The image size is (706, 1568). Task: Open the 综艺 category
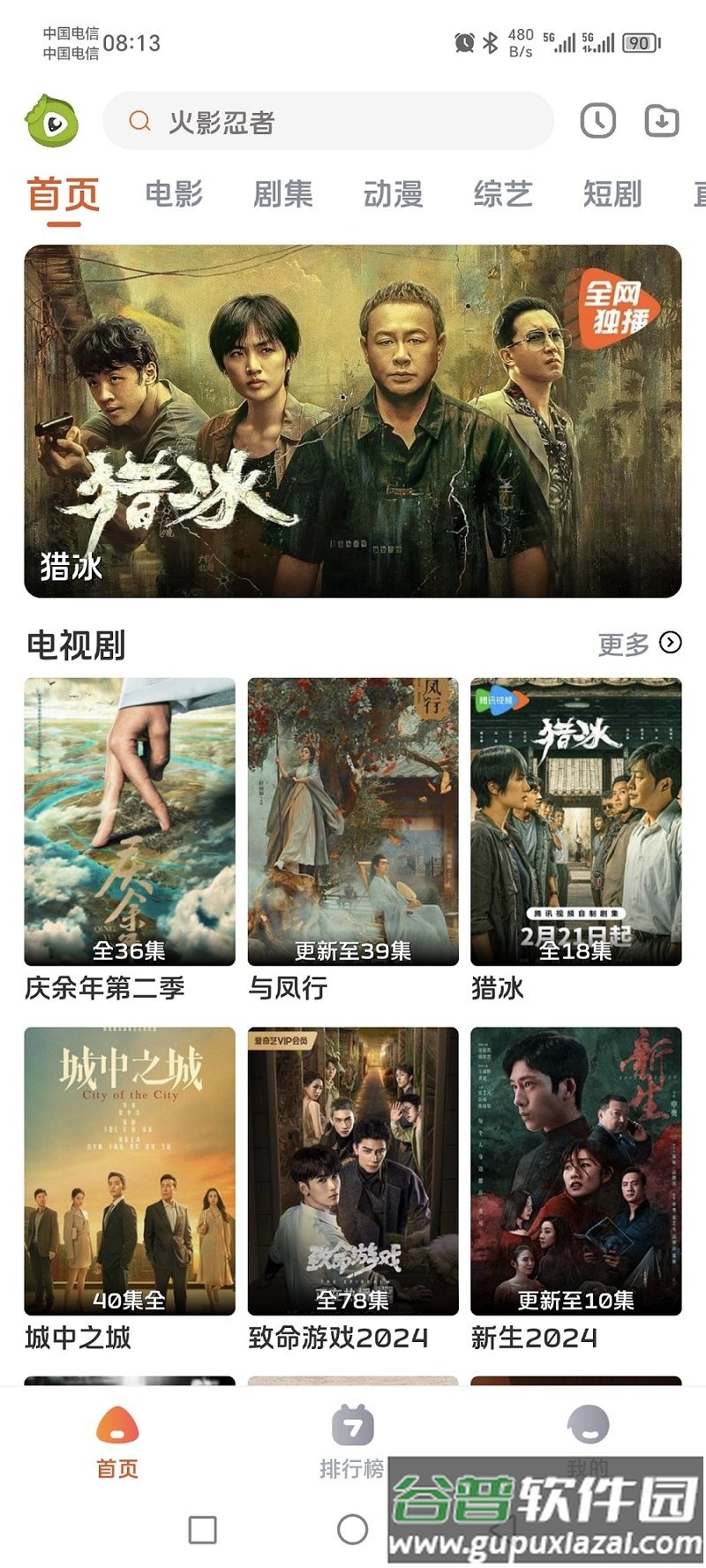tap(503, 193)
